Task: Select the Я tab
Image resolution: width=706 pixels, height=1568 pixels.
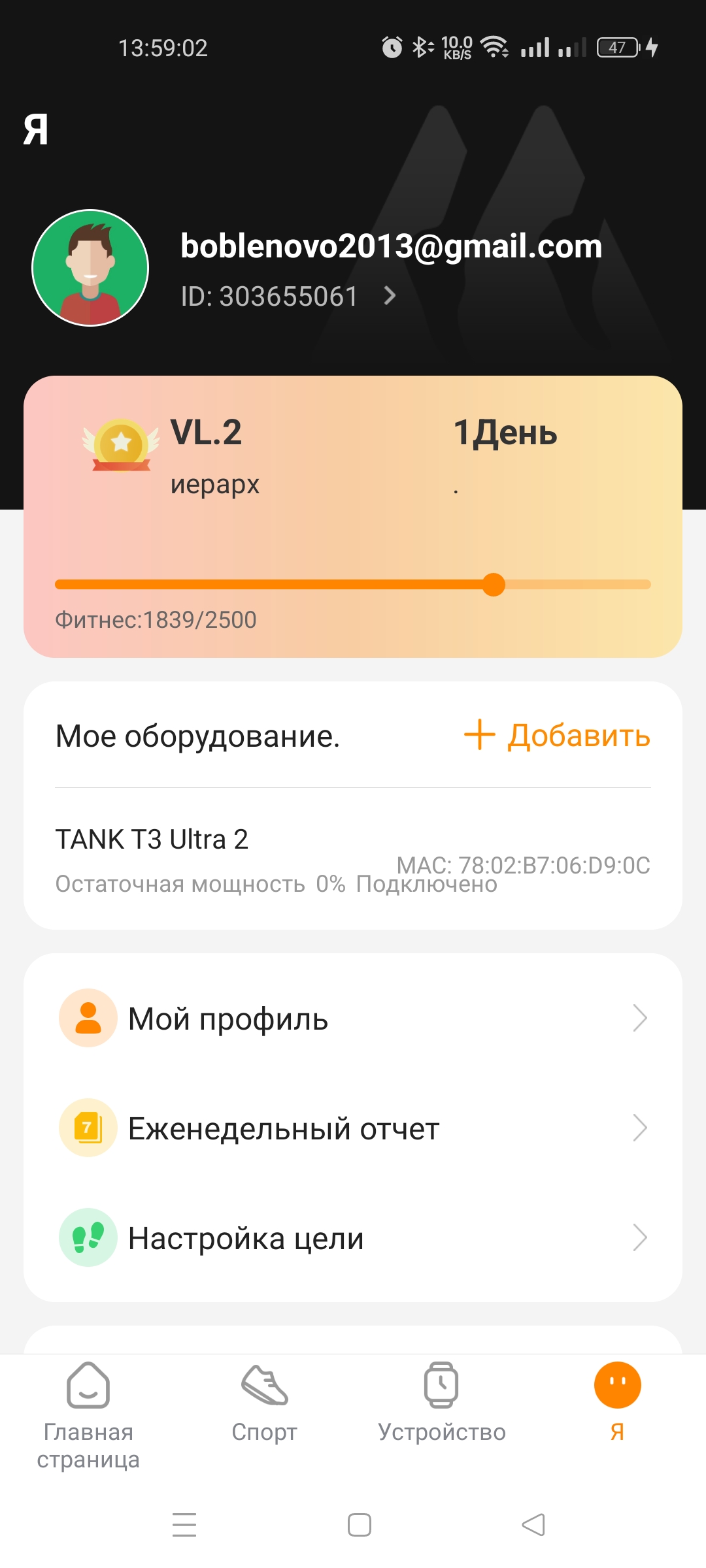Action: pos(617,1402)
